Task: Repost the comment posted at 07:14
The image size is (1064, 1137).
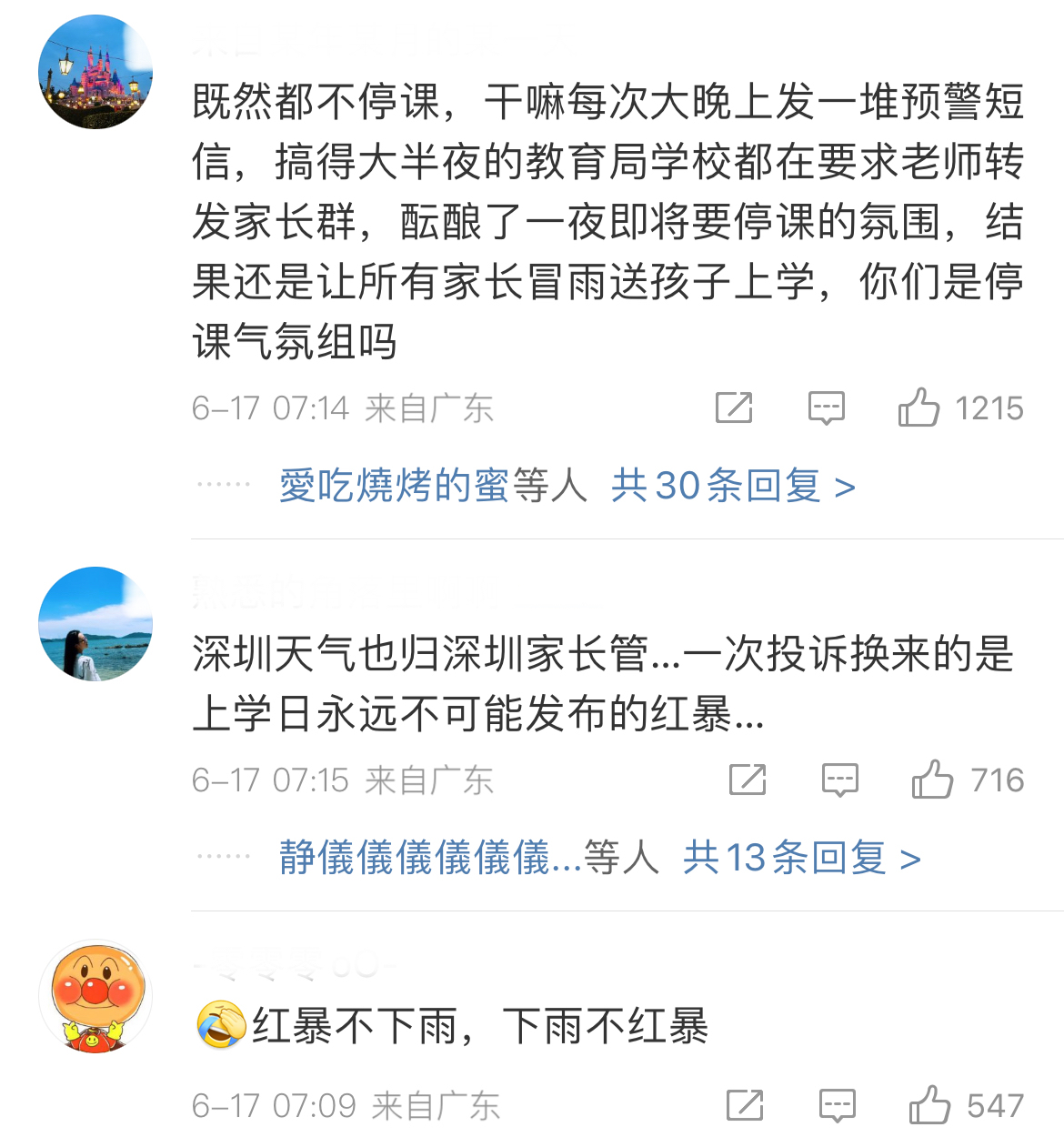Action: (734, 408)
